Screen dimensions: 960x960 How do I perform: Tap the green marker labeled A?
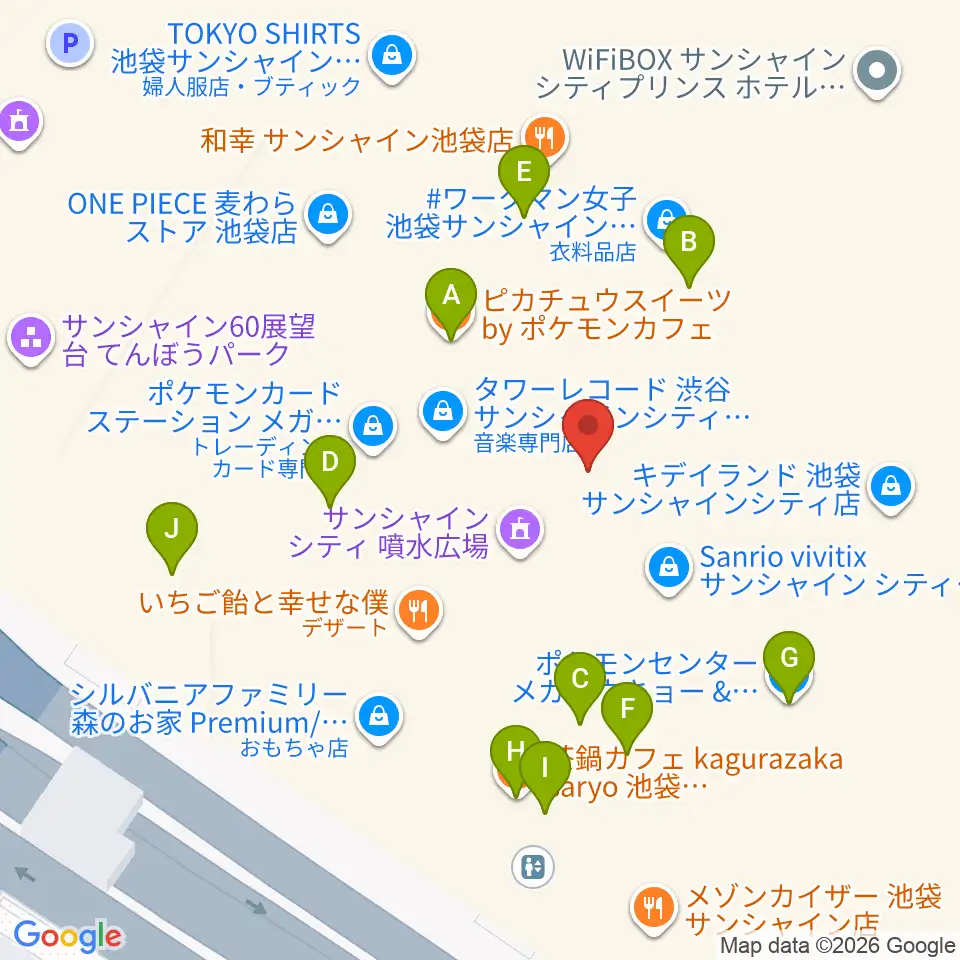click(451, 297)
